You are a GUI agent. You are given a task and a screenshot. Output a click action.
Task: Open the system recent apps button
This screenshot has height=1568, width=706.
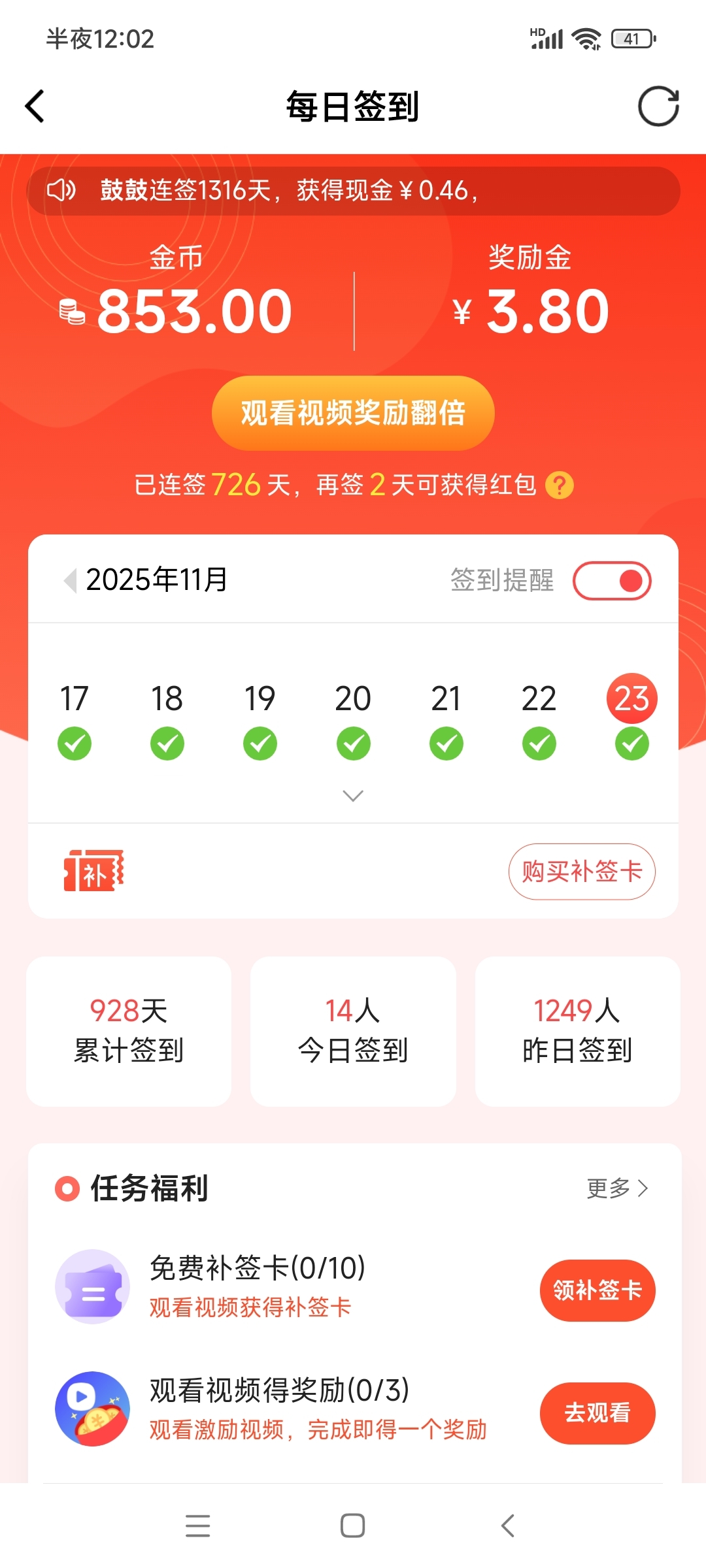tap(197, 1526)
